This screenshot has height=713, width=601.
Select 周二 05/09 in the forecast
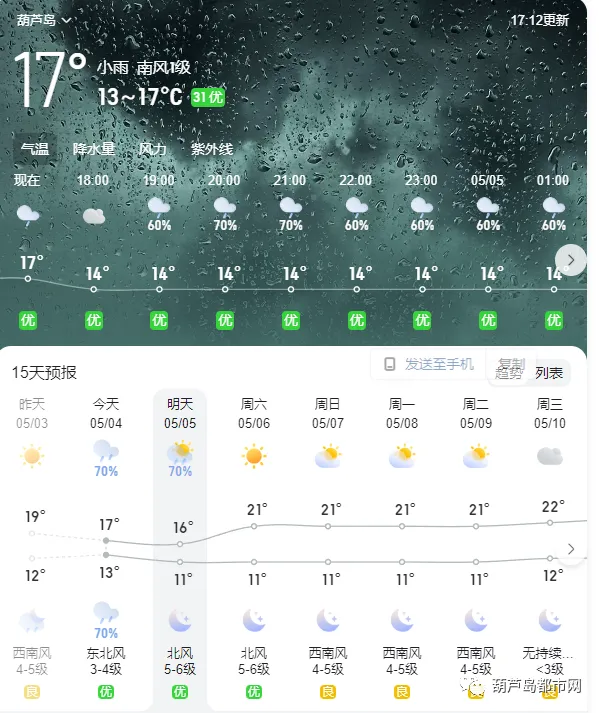475,413
